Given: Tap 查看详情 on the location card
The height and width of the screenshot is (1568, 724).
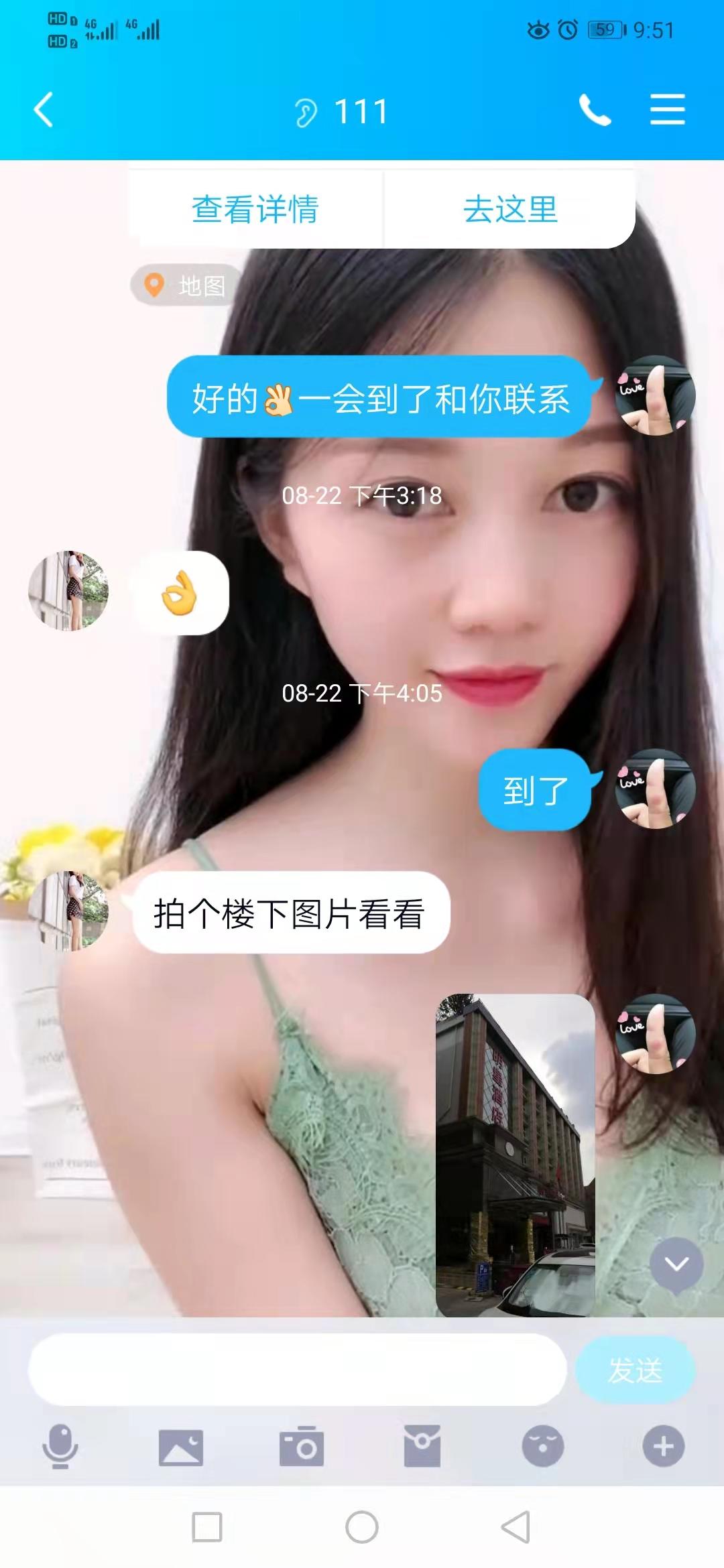Looking at the screenshot, I should click(x=255, y=209).
